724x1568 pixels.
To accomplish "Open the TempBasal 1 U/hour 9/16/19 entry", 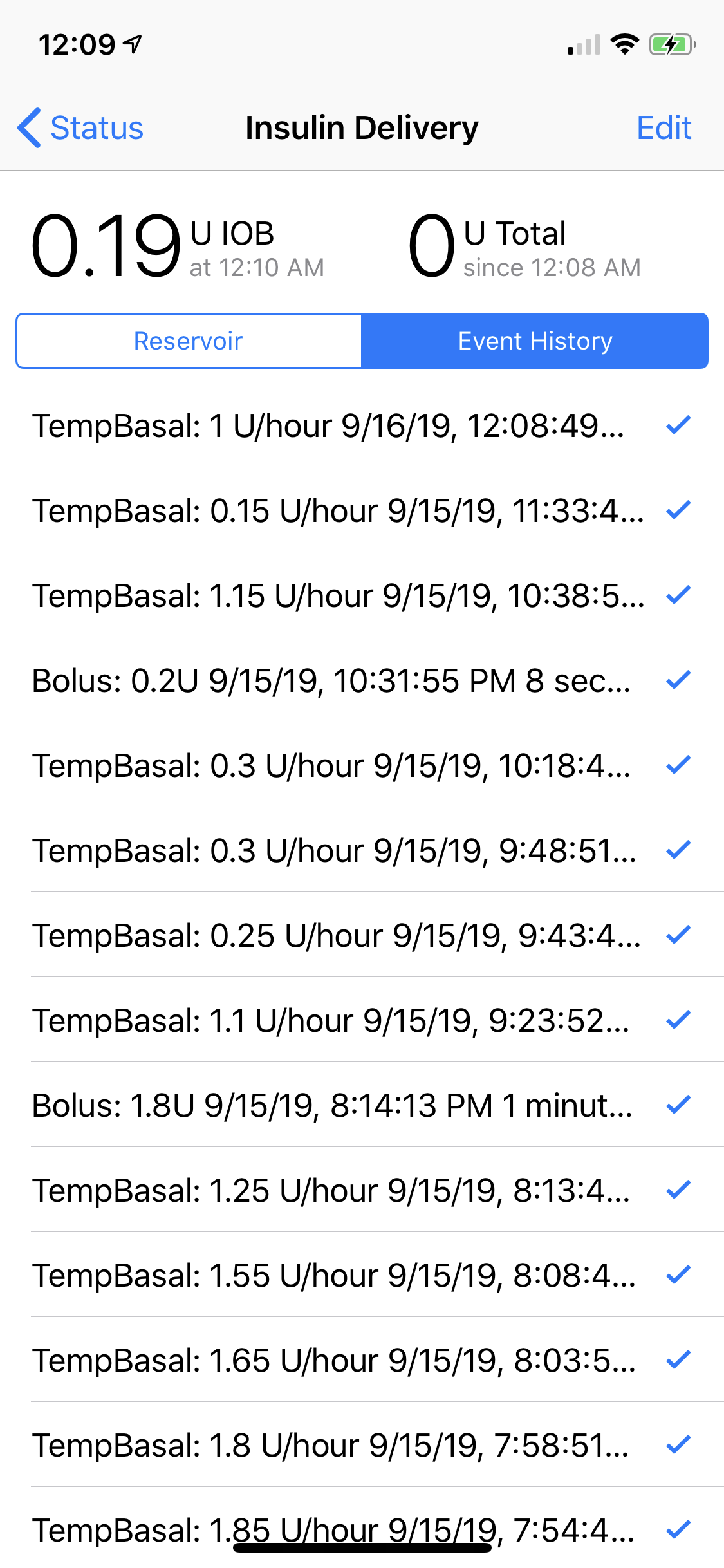I will [328, 426].
